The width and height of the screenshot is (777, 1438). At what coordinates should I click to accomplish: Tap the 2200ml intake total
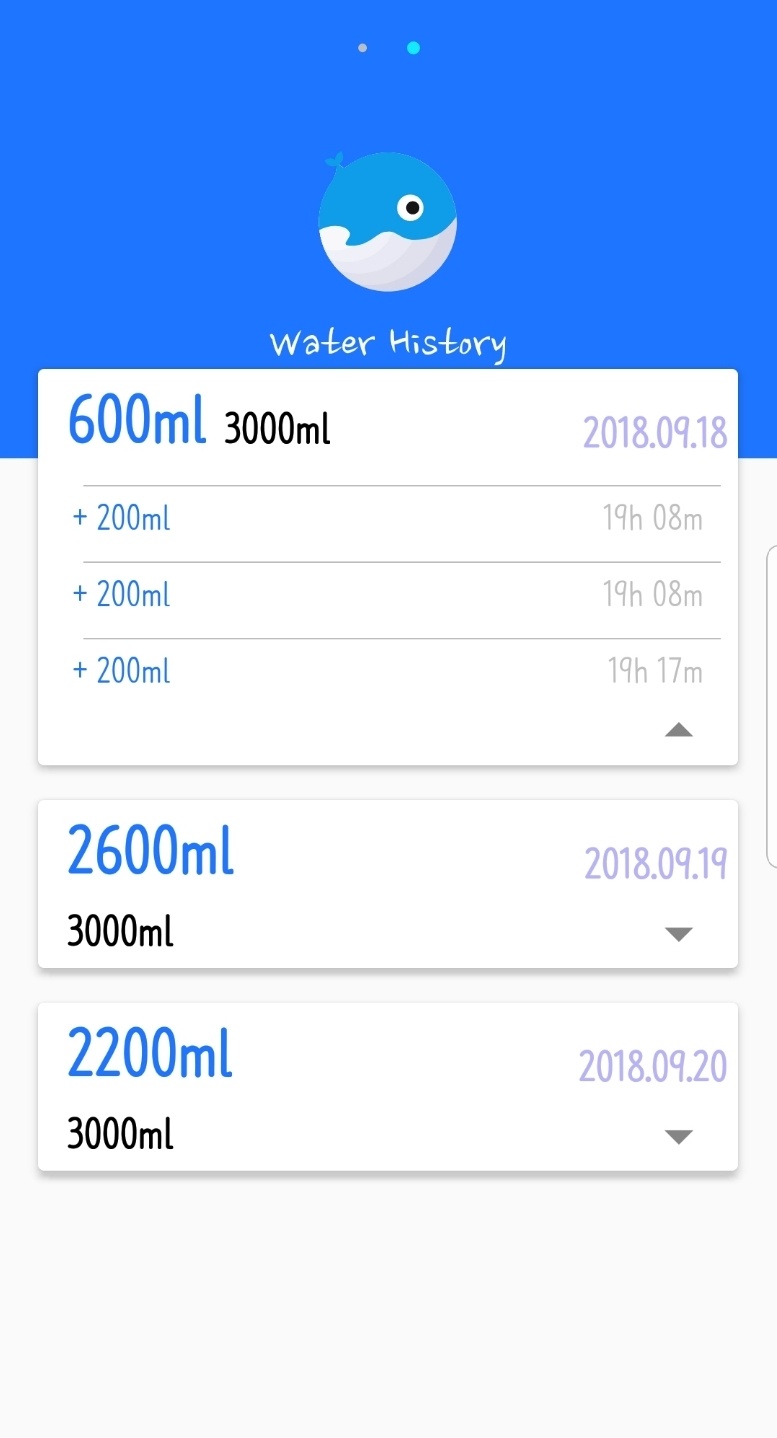coord(149,1052)
